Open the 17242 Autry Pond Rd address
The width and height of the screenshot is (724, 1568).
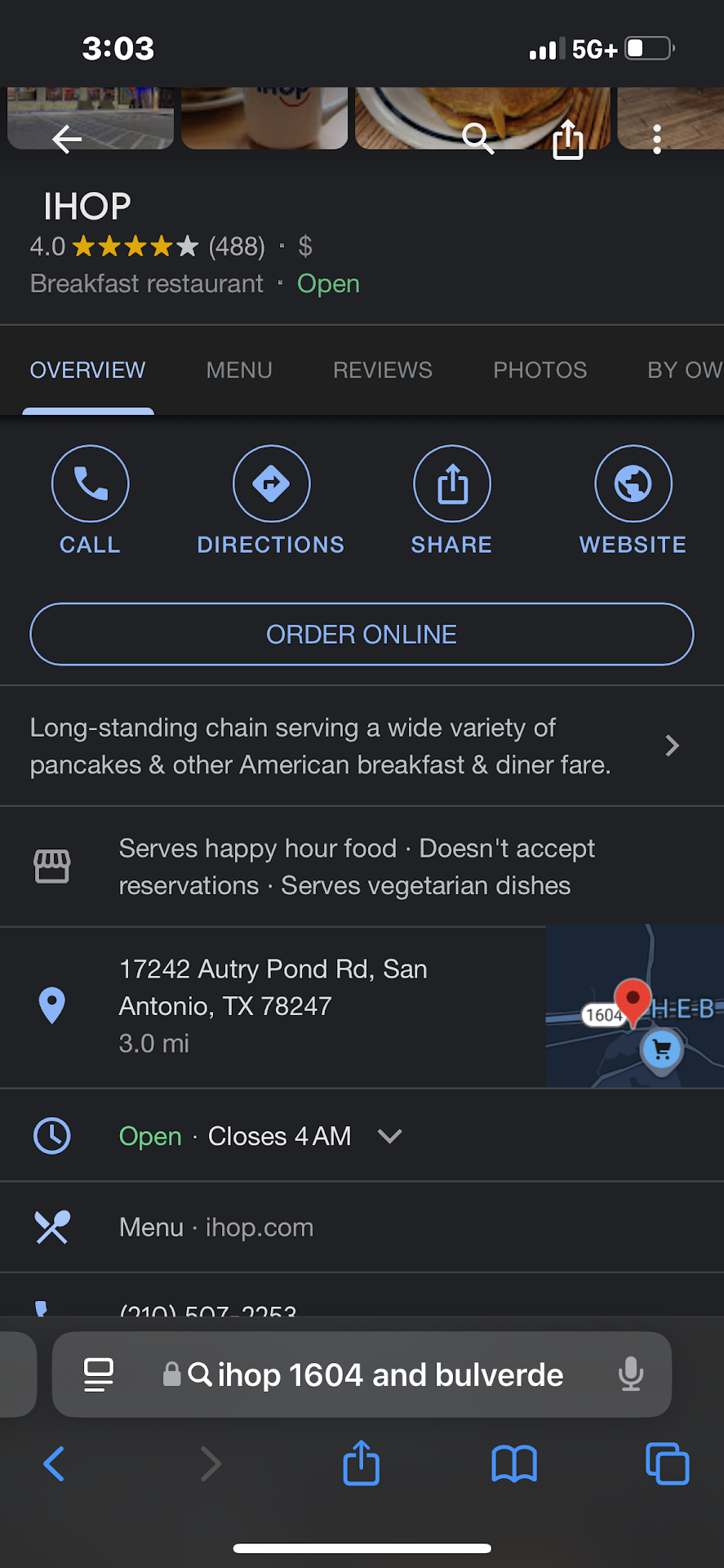point(273,1005)
